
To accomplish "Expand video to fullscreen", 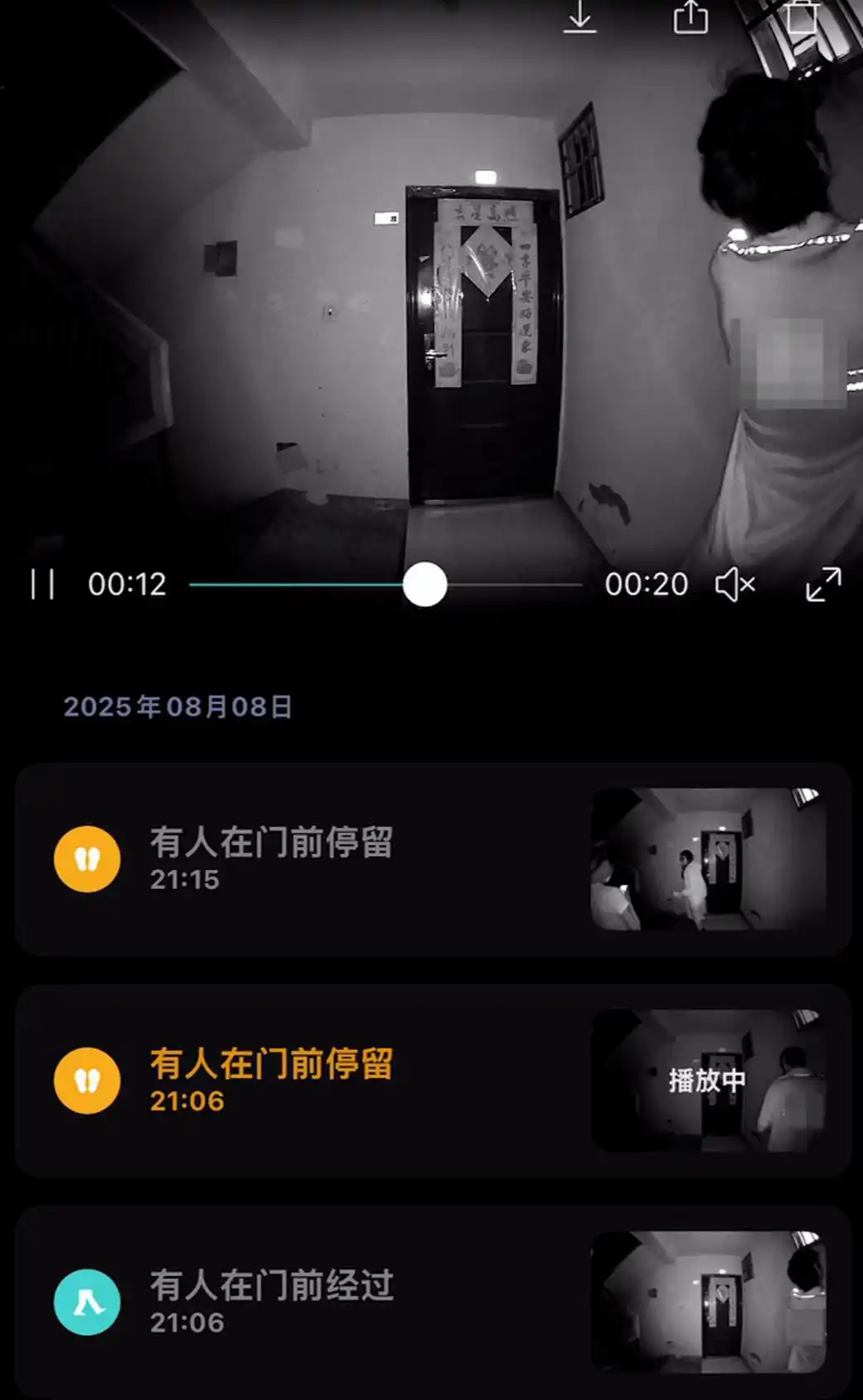I will tap(823, 584).
